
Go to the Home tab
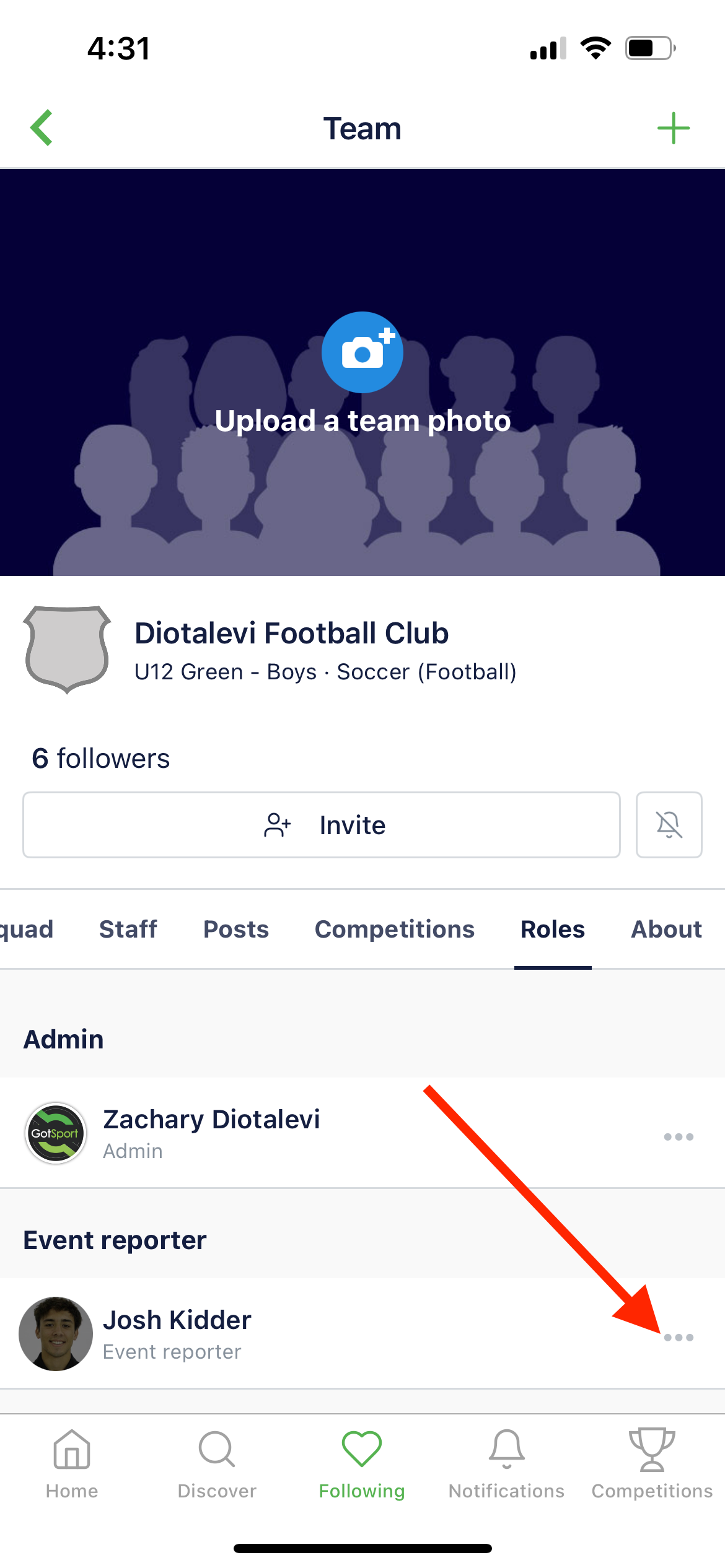72,1464
